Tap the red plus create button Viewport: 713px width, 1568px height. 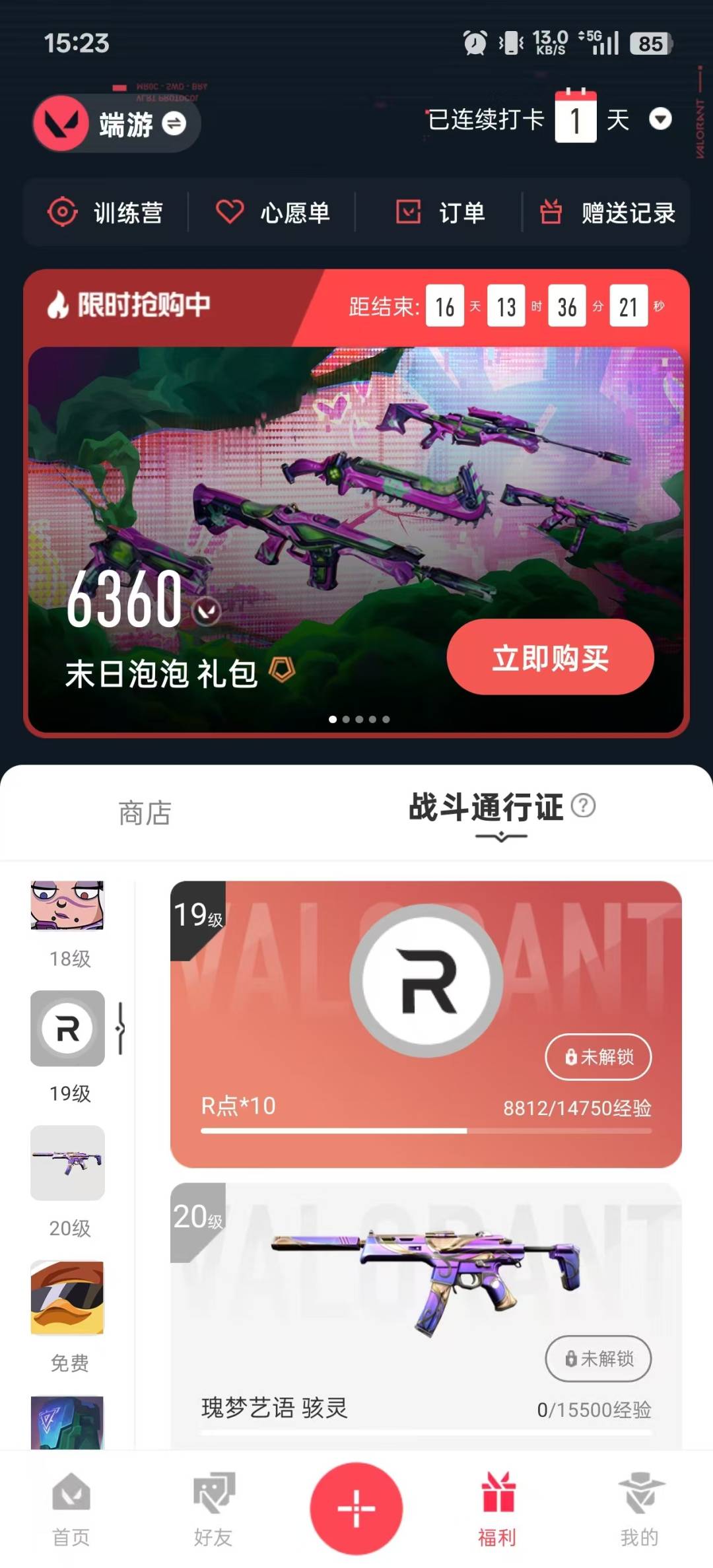coord(356,1508)
